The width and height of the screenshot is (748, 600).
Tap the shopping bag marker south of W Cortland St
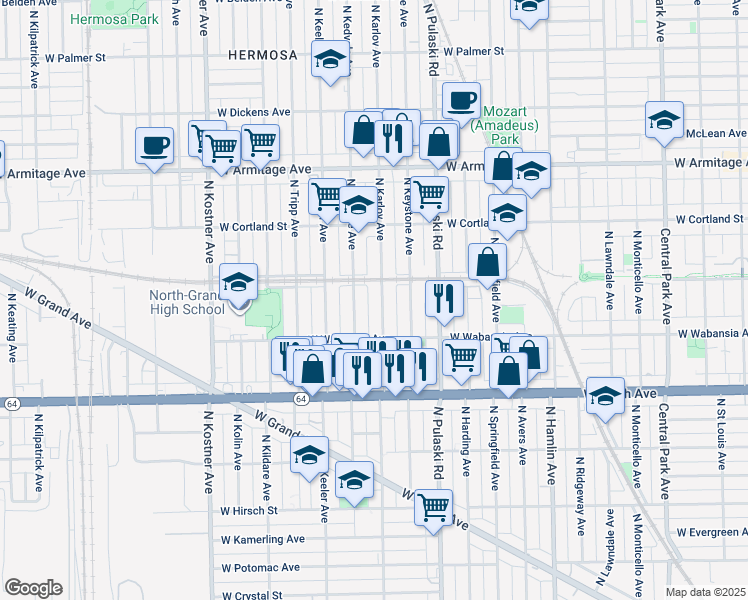click(487, 263)
